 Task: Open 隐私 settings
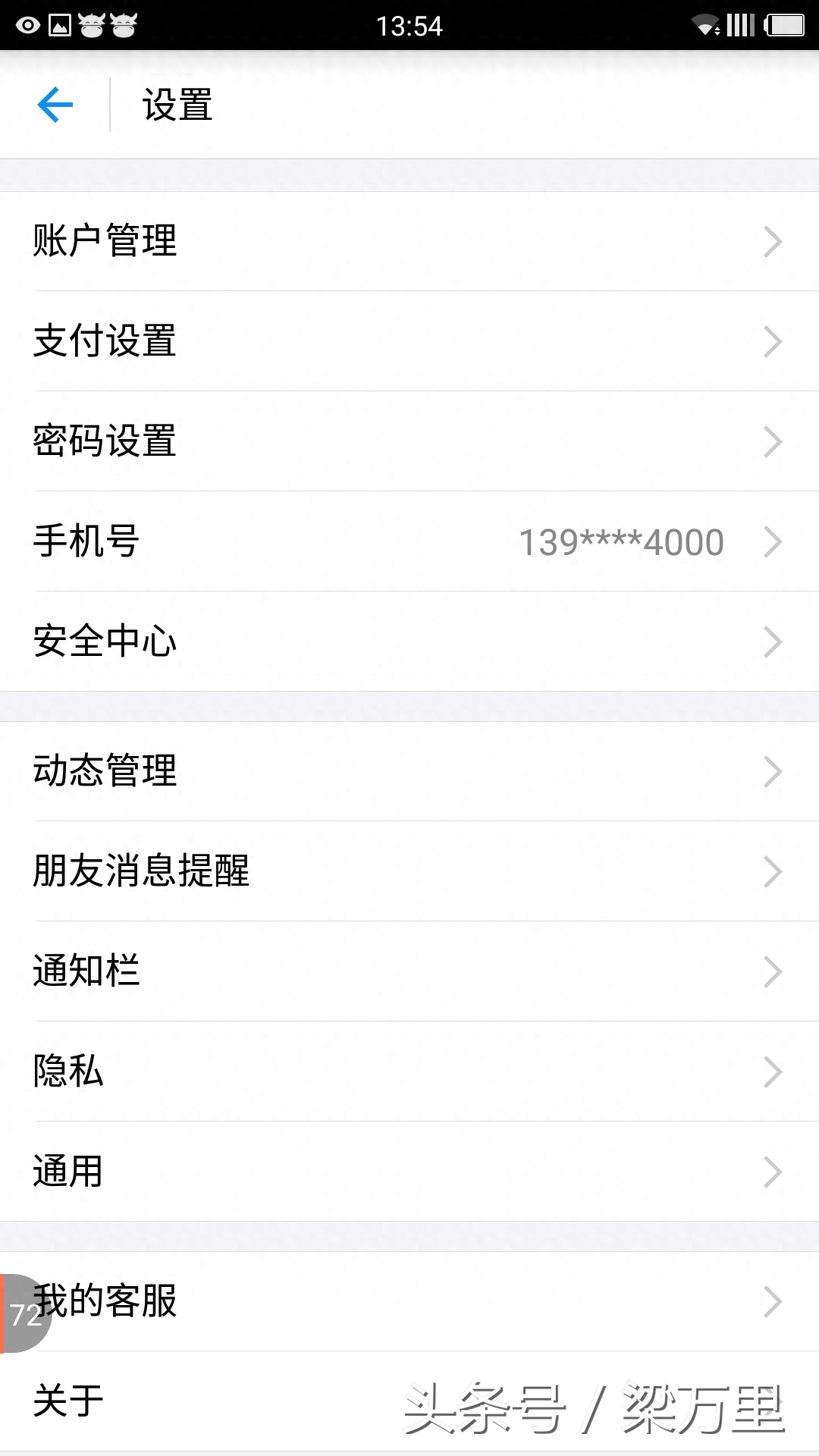409,1072
